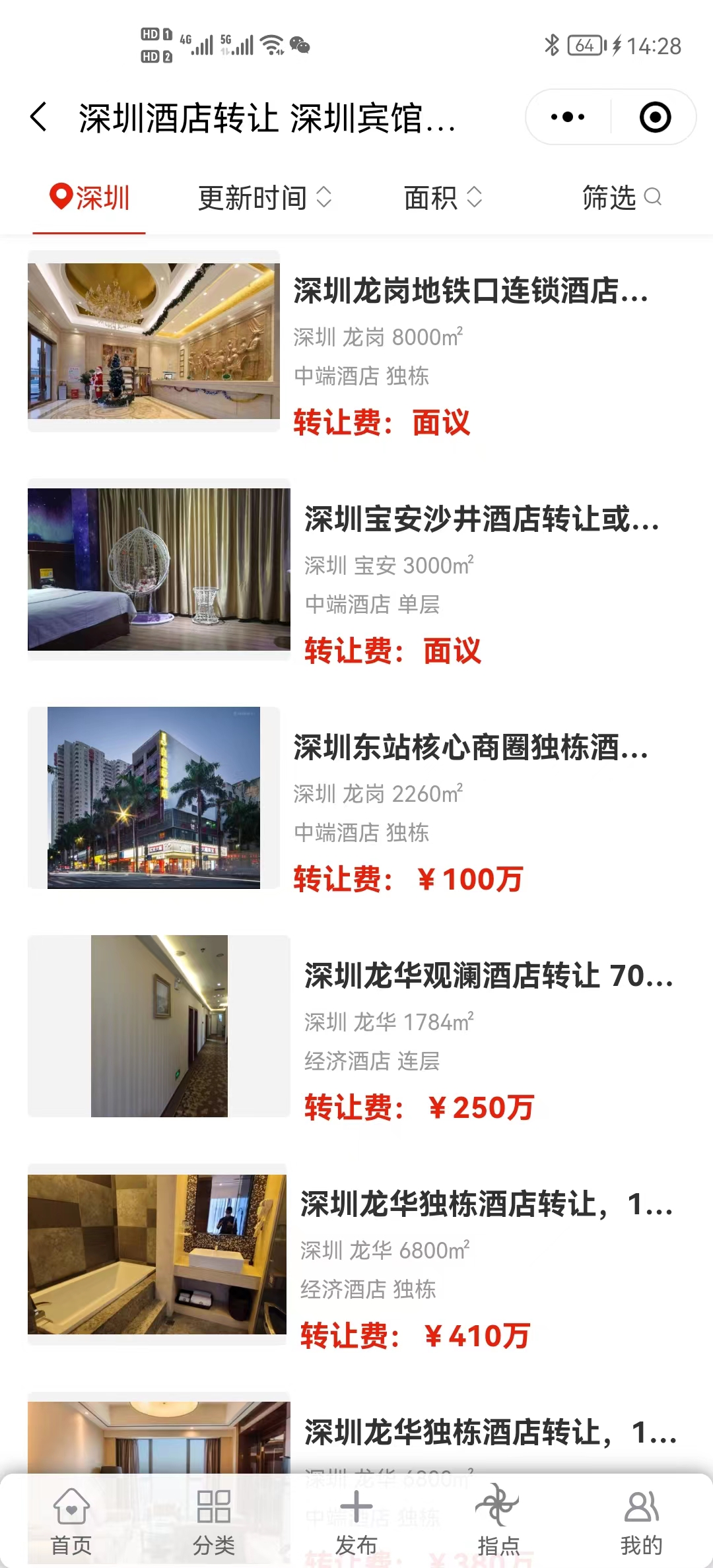Image resolution: width=713 pixels, height=1568 pixels.
Task: Sort listings by 面积
Action: (442, 198)
